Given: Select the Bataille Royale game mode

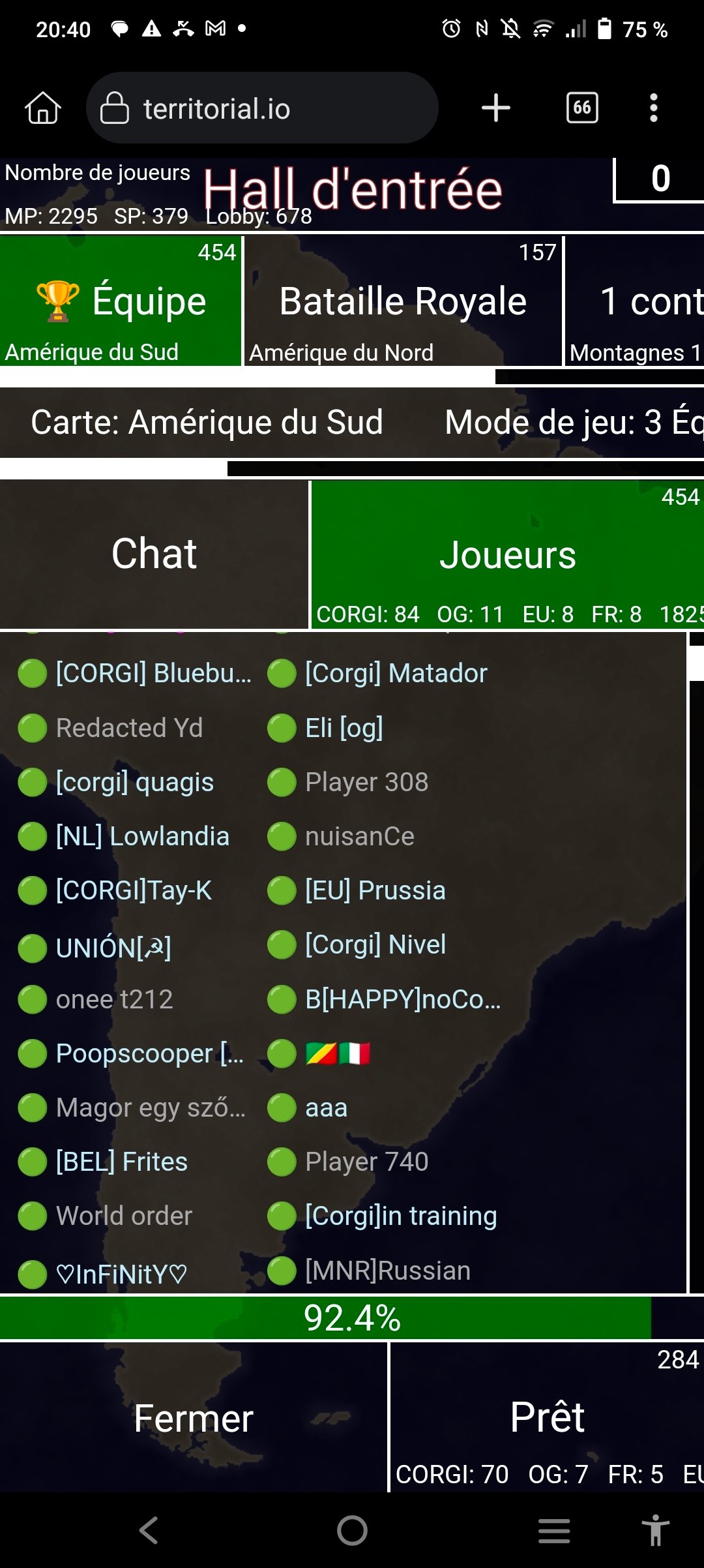Looking at the screenshot, I should click(403, 301).
